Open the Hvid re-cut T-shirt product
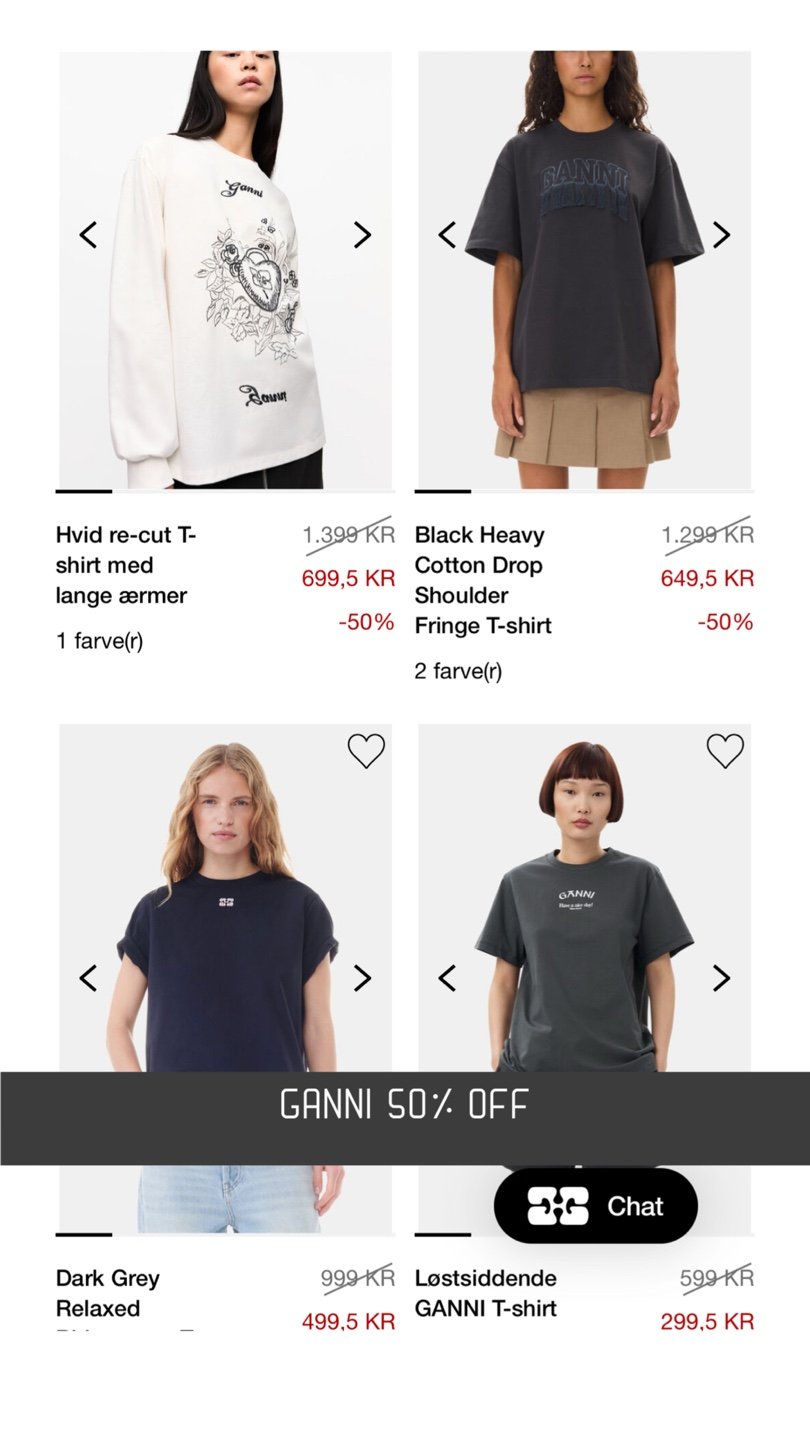 pos(126,565)
